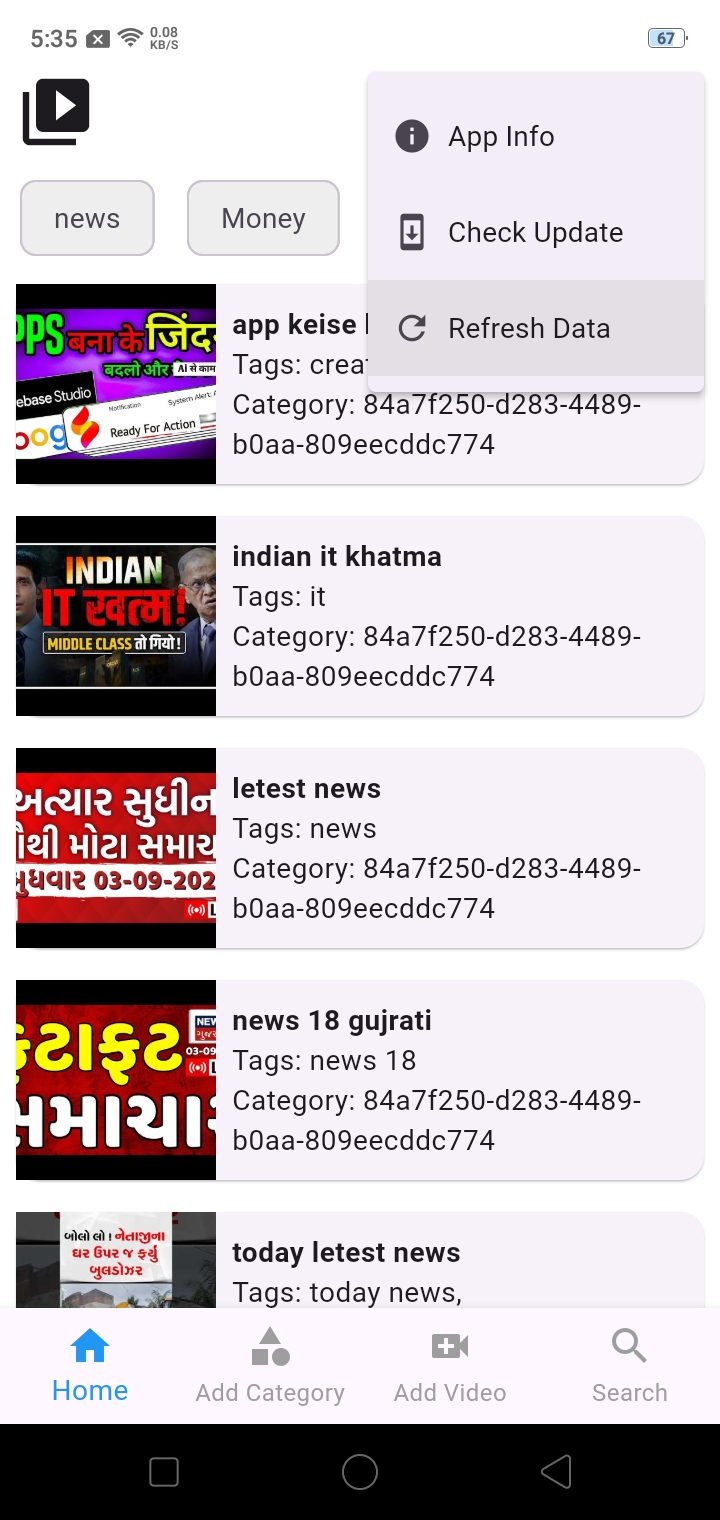Select the Refresh Data menu entry
Viewport: 720px width, 1520px height.
point(529,328)
